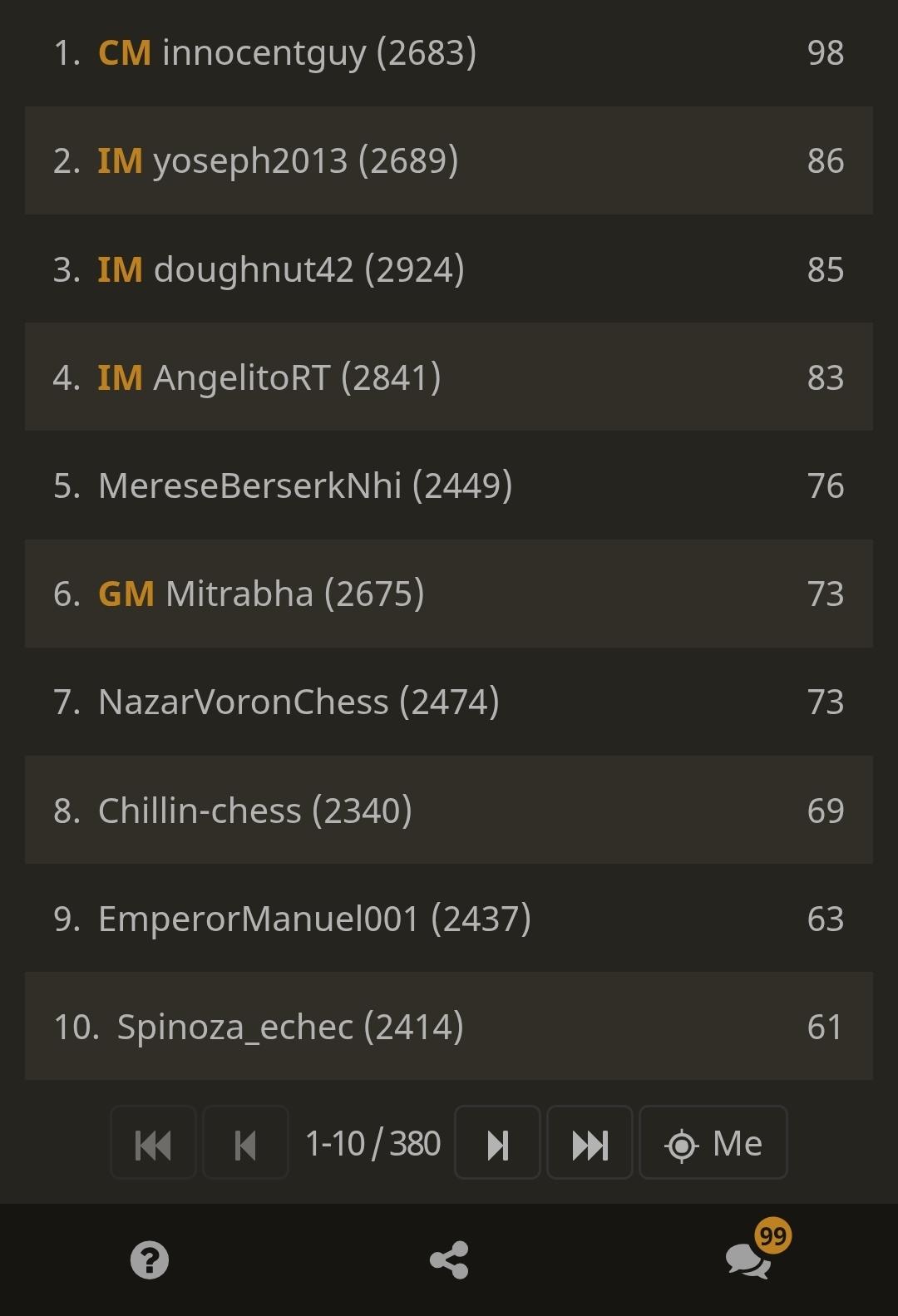This screenshot has width=898, height=1316.
Task: Open Spinoza_echec's leaderboard row
Action: pos(449,1027)
